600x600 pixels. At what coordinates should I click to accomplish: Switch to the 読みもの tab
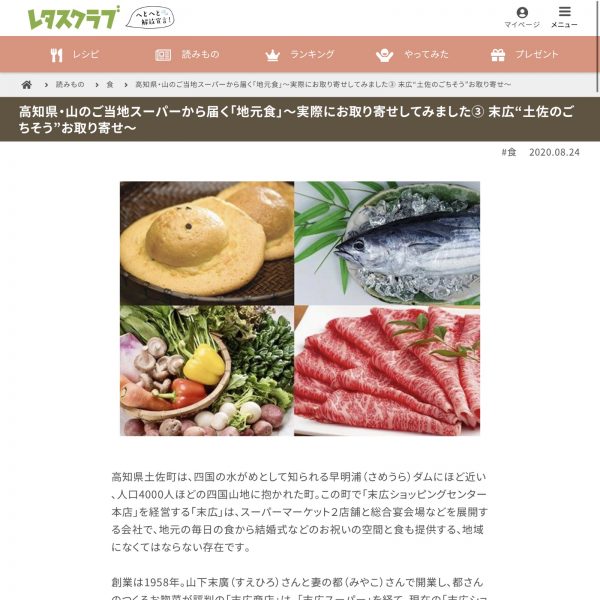pyautogui.click(x=188, y=55)
